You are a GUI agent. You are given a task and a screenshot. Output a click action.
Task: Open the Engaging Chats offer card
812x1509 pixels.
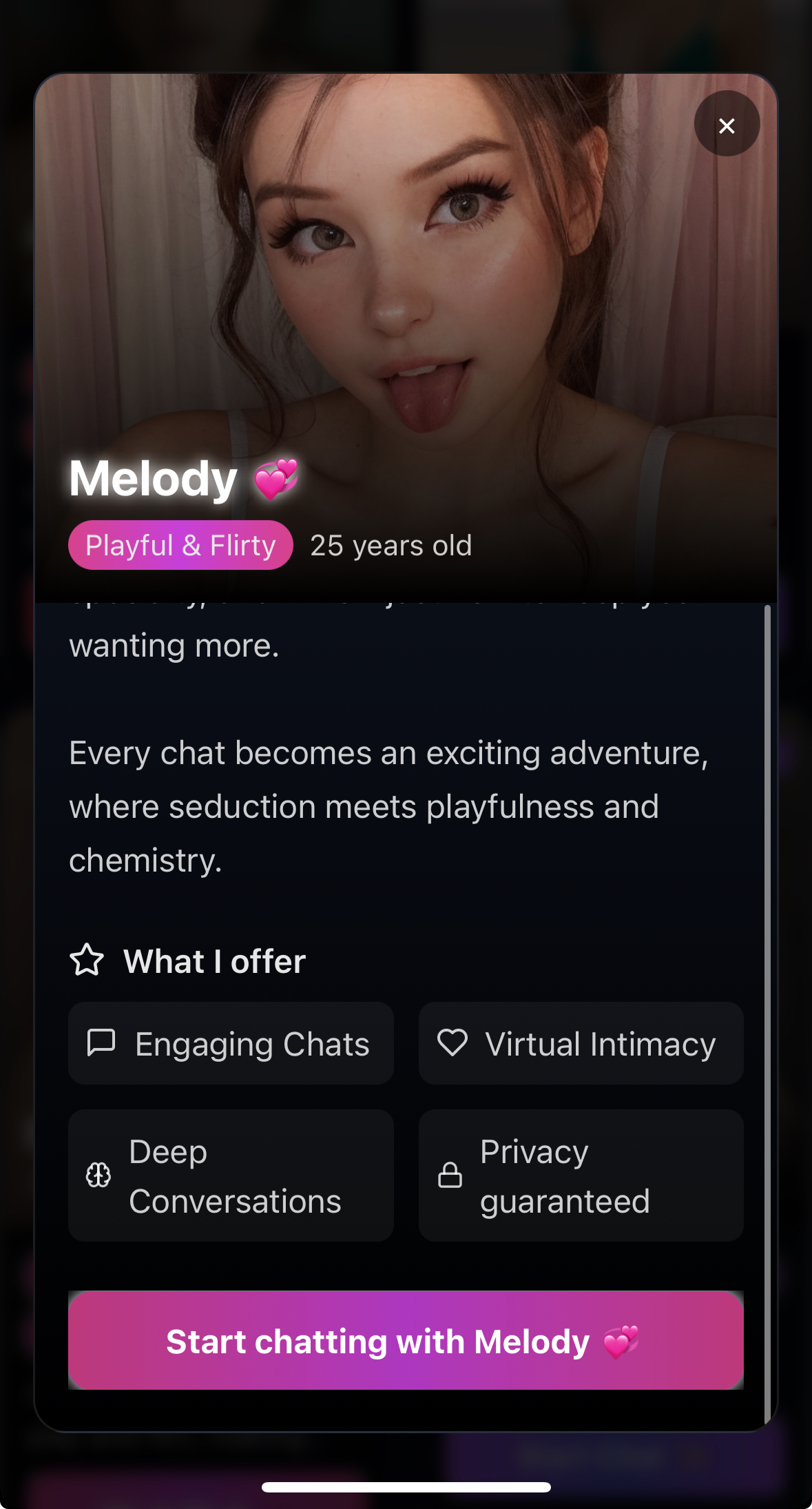[231, 1043]
